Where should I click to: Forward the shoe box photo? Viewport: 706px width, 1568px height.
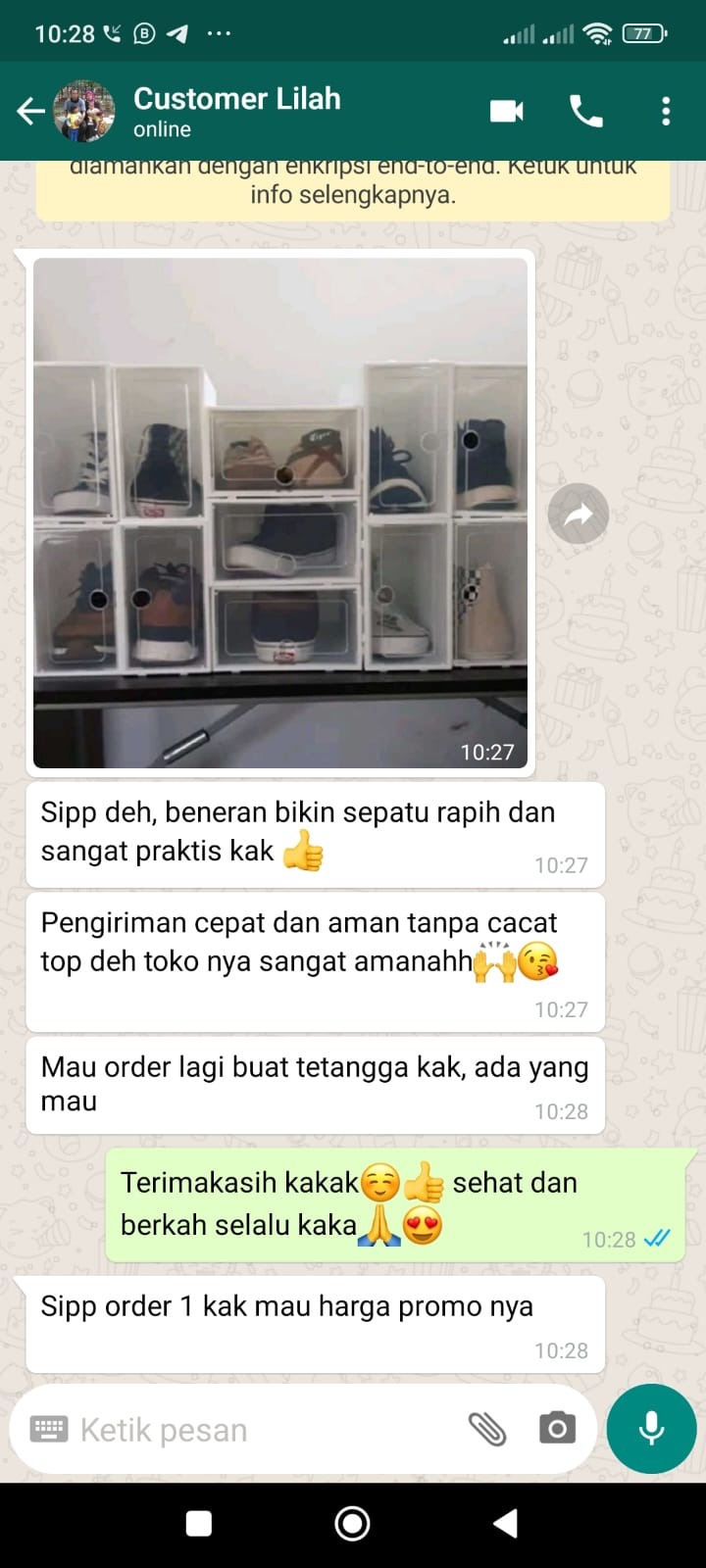pos(579,514)
